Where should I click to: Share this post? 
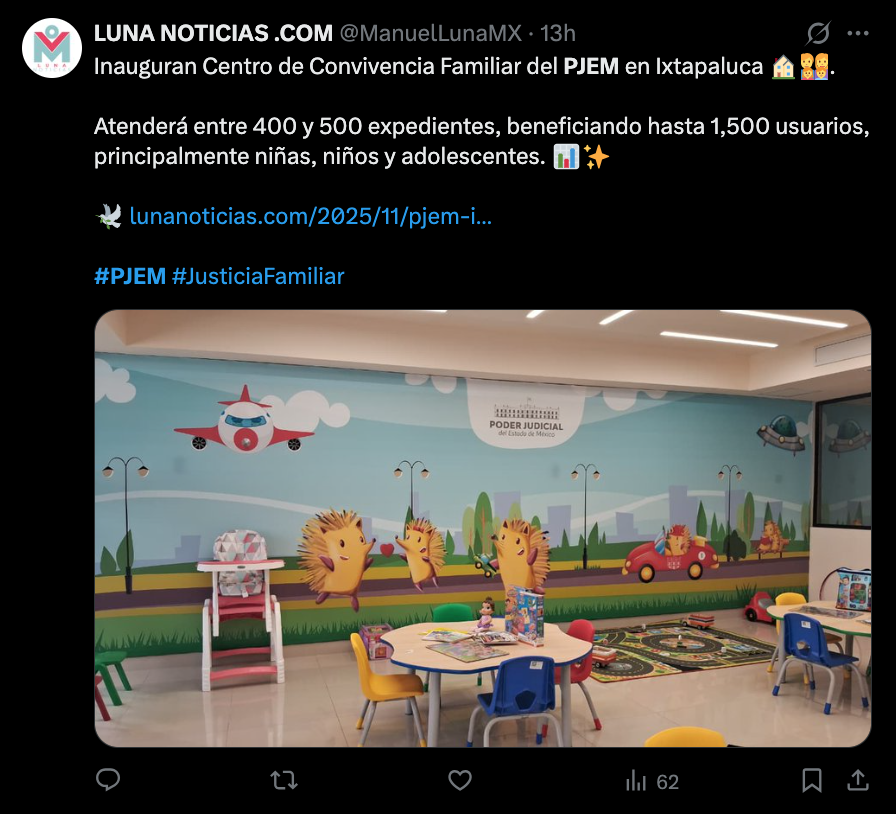point(858,780)
